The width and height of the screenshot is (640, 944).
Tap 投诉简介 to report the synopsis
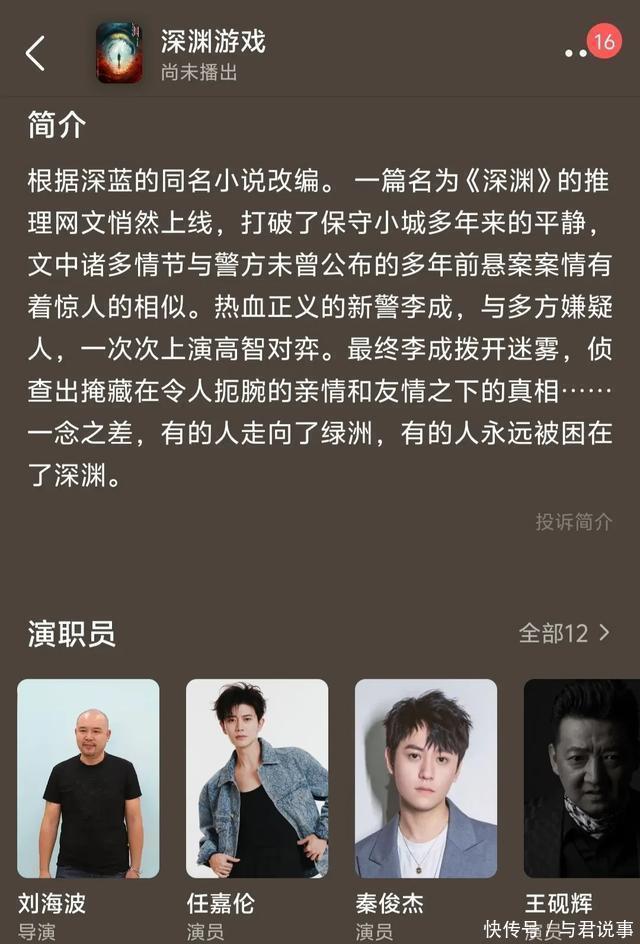[573, 521]
